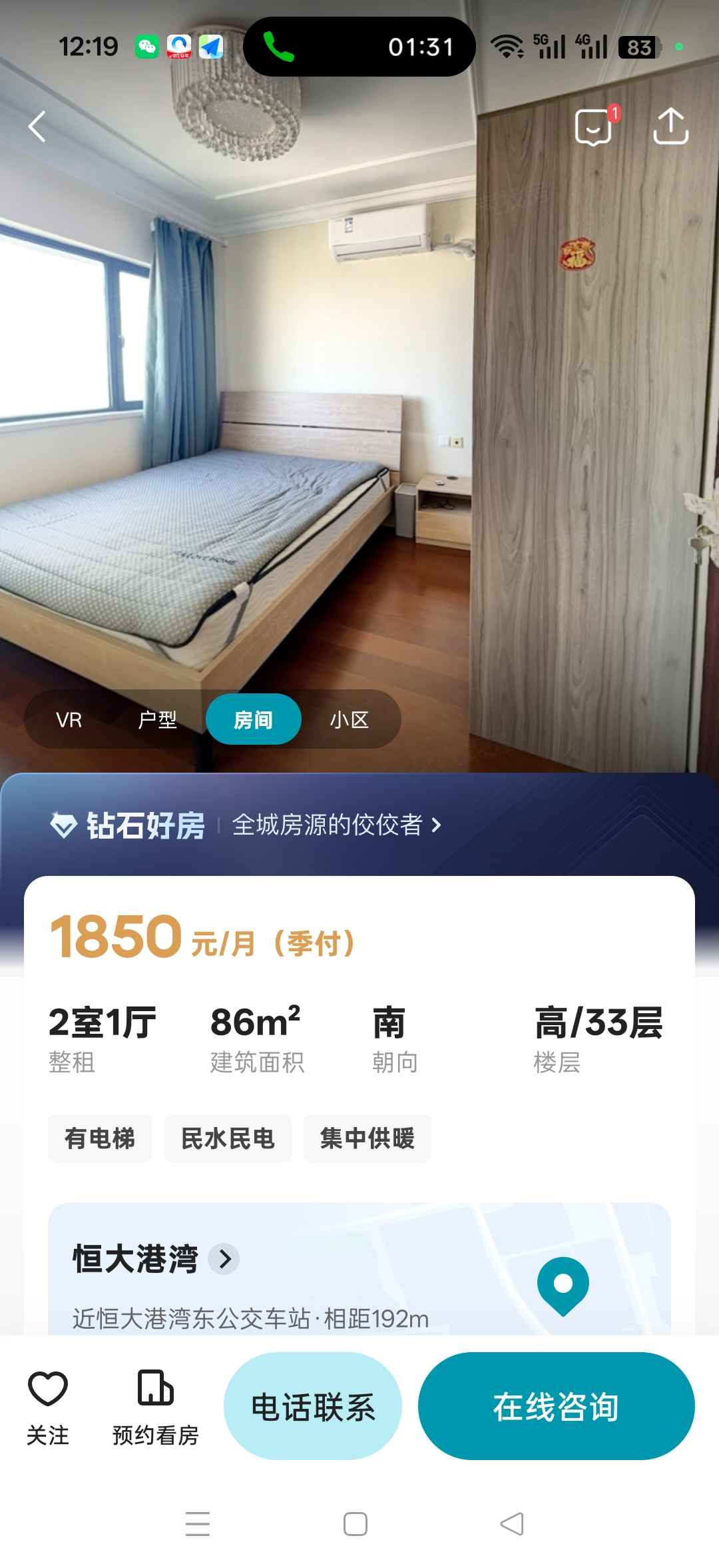Open recent apps from the navigation bar
Viewport: 719px width, 1568px height.
point(198,1524)
